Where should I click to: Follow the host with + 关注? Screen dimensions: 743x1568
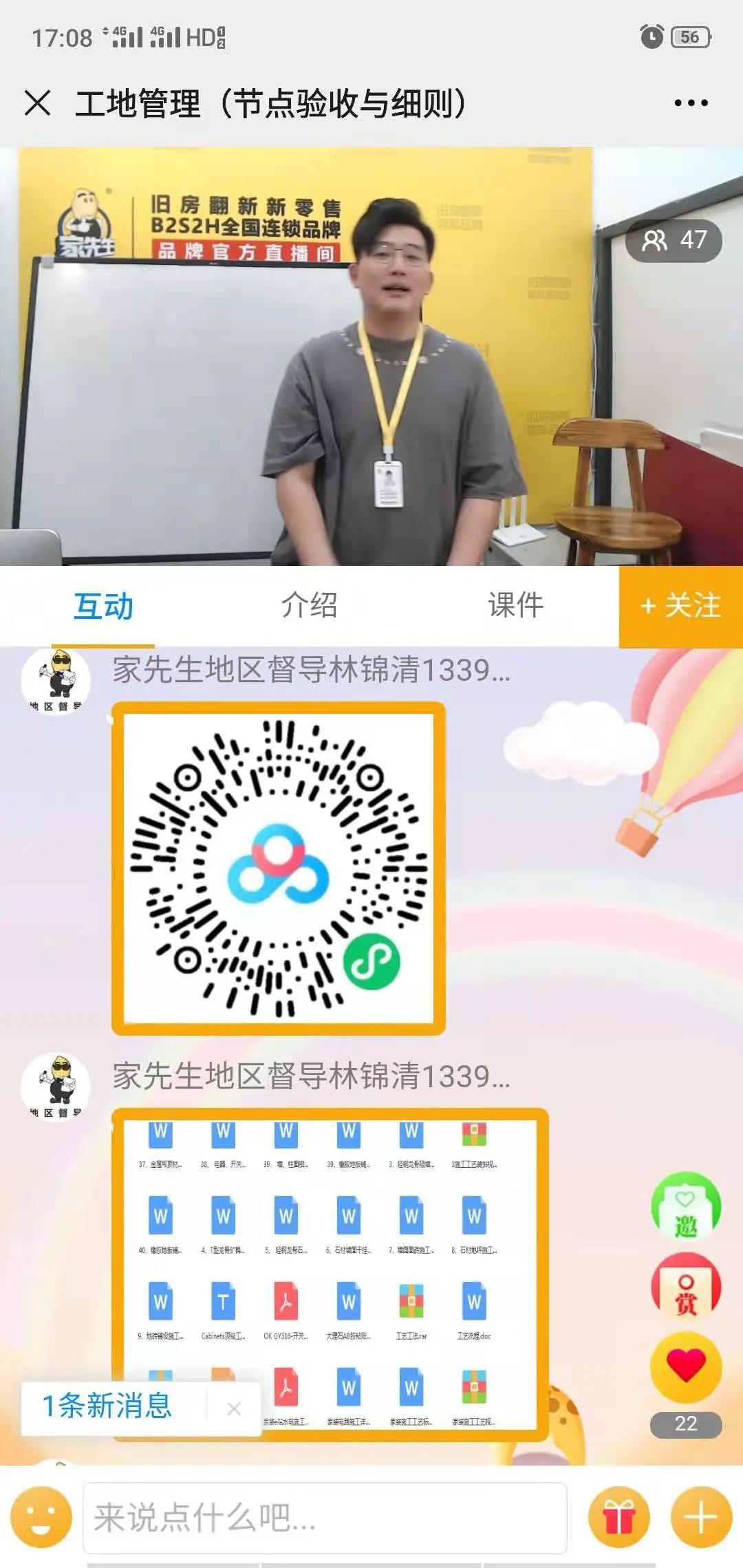pos(680,607)
